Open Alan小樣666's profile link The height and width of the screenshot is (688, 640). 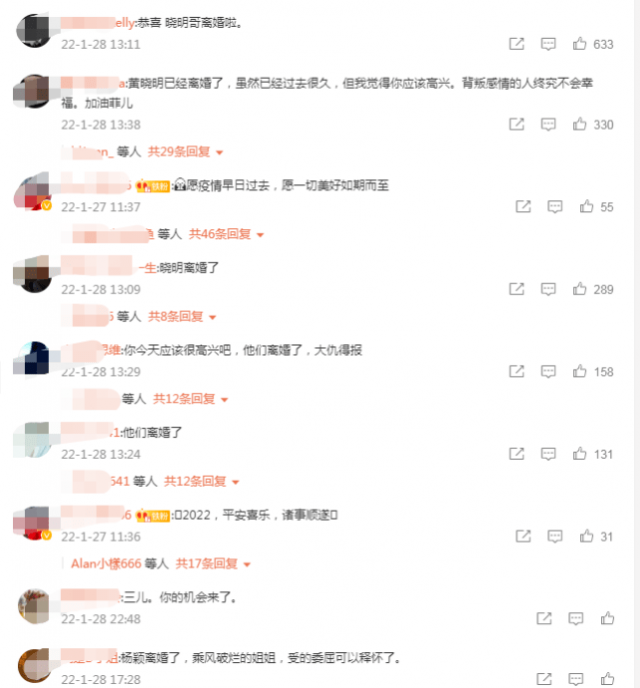tap(105, 563)
